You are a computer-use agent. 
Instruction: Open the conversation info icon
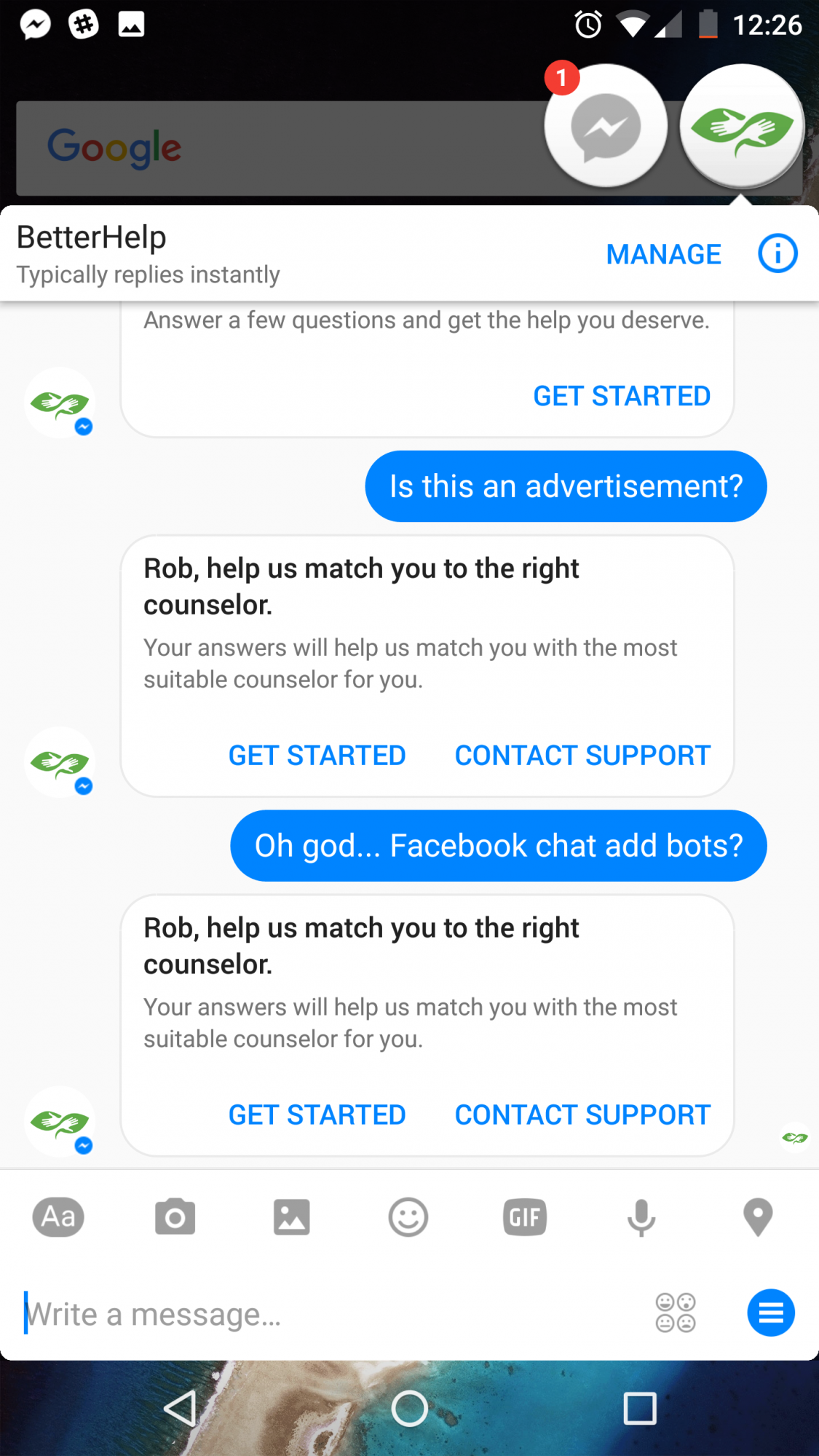[778, 254]
